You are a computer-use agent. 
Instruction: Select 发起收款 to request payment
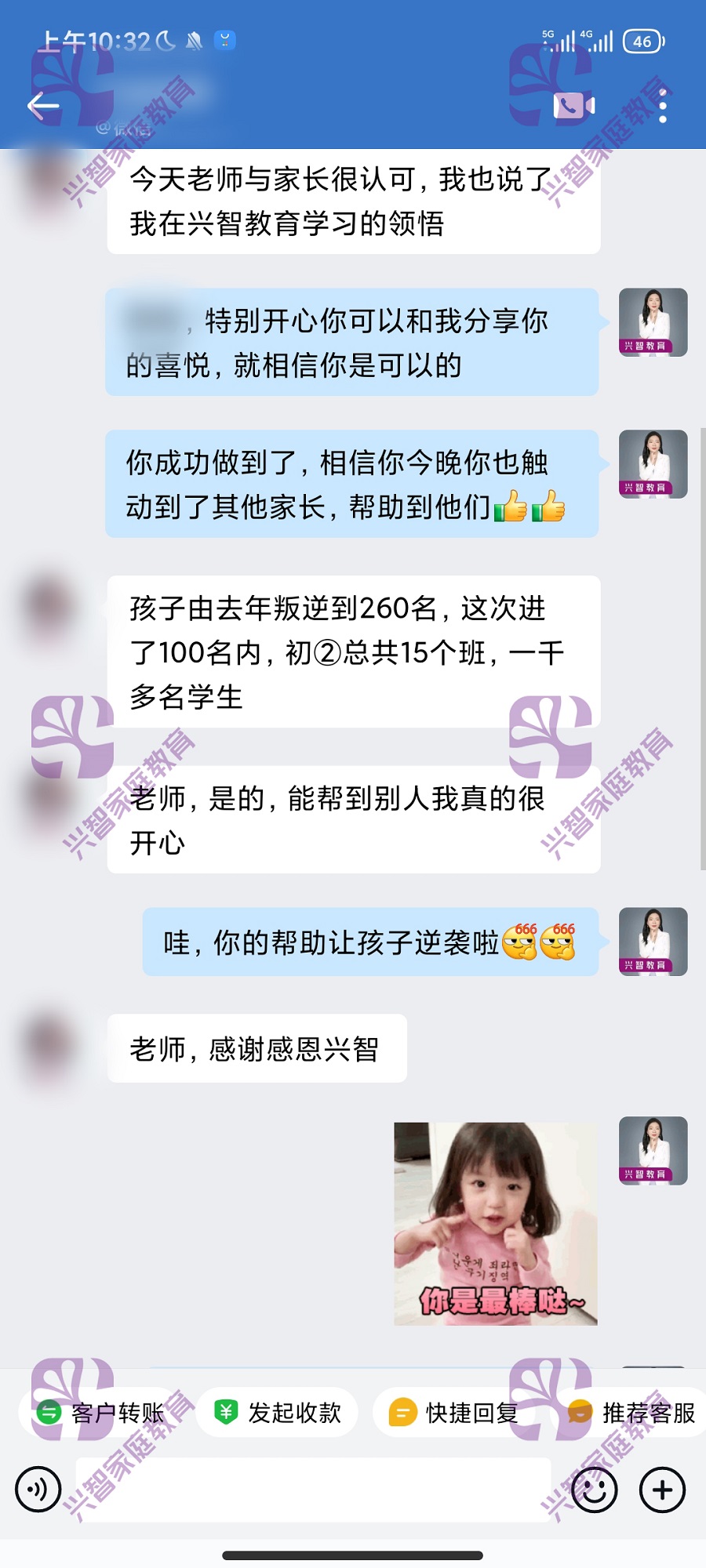278,1413
